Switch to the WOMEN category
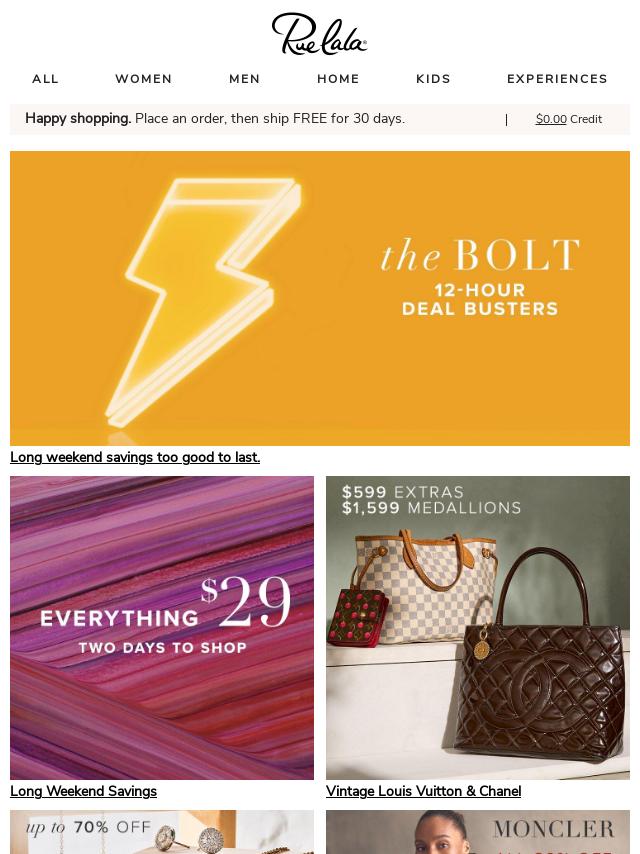Screen dimensions: 640x854 pyautogui.click(x=143, y=79)
